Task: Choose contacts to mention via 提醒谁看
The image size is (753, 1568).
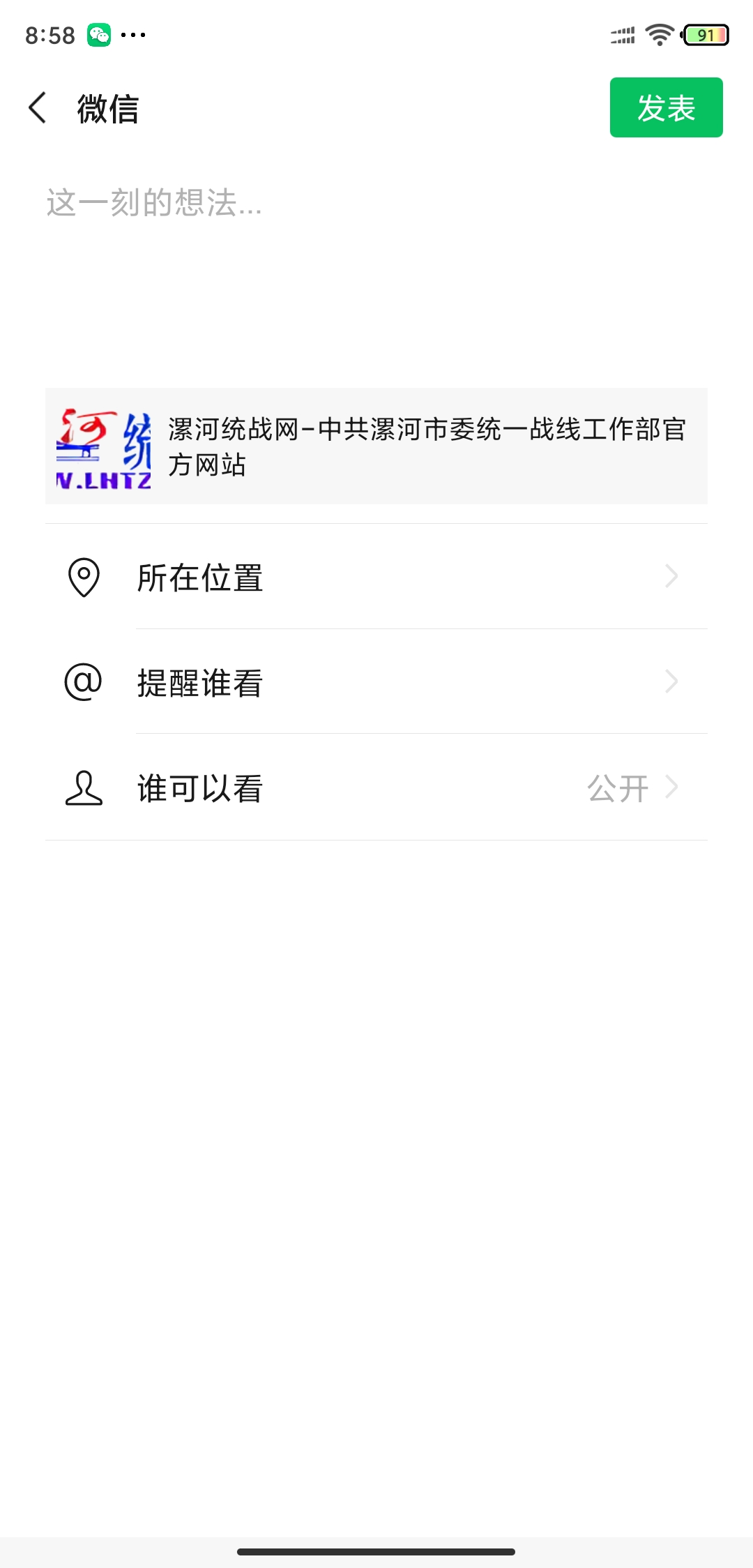Action: tap(376, 682)
